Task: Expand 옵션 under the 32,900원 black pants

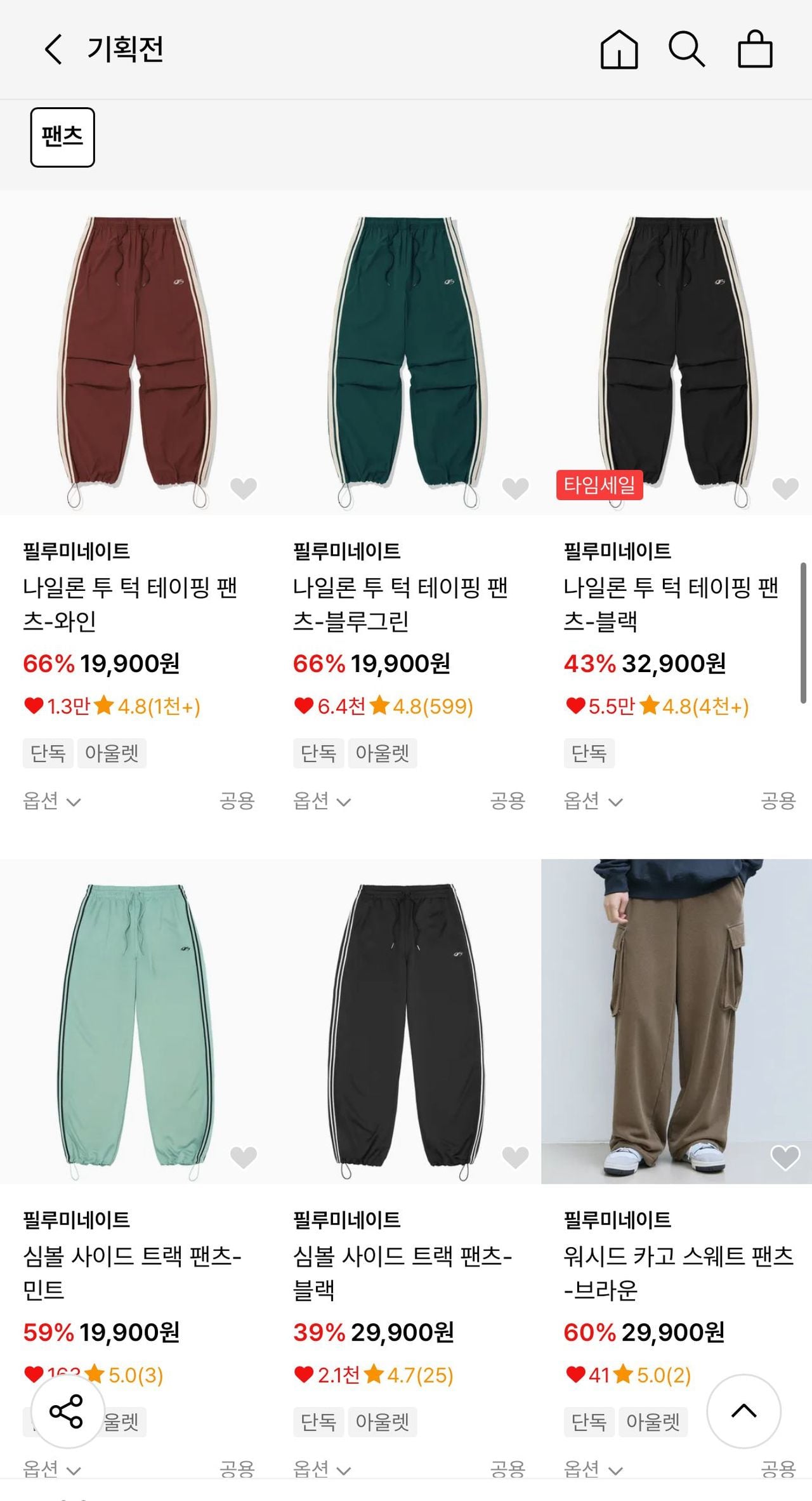Action: click(x=593, y=801)
